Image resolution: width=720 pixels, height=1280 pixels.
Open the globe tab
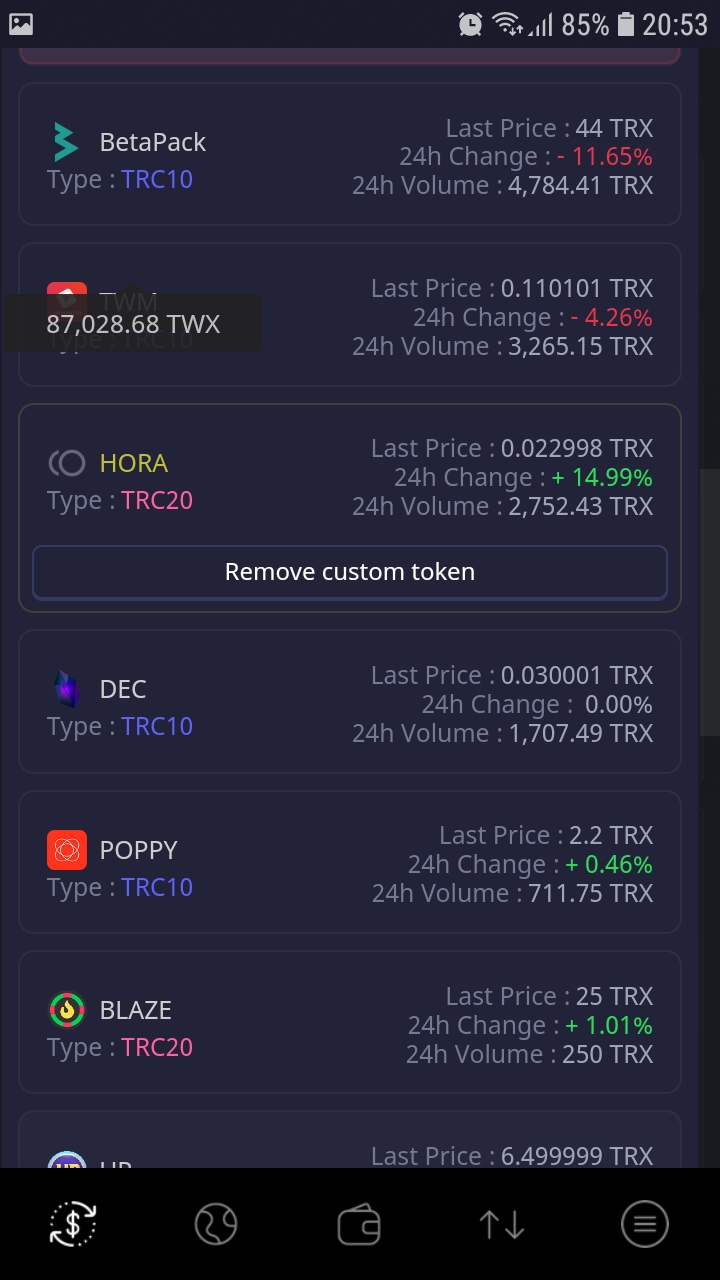click(215, 1224)
